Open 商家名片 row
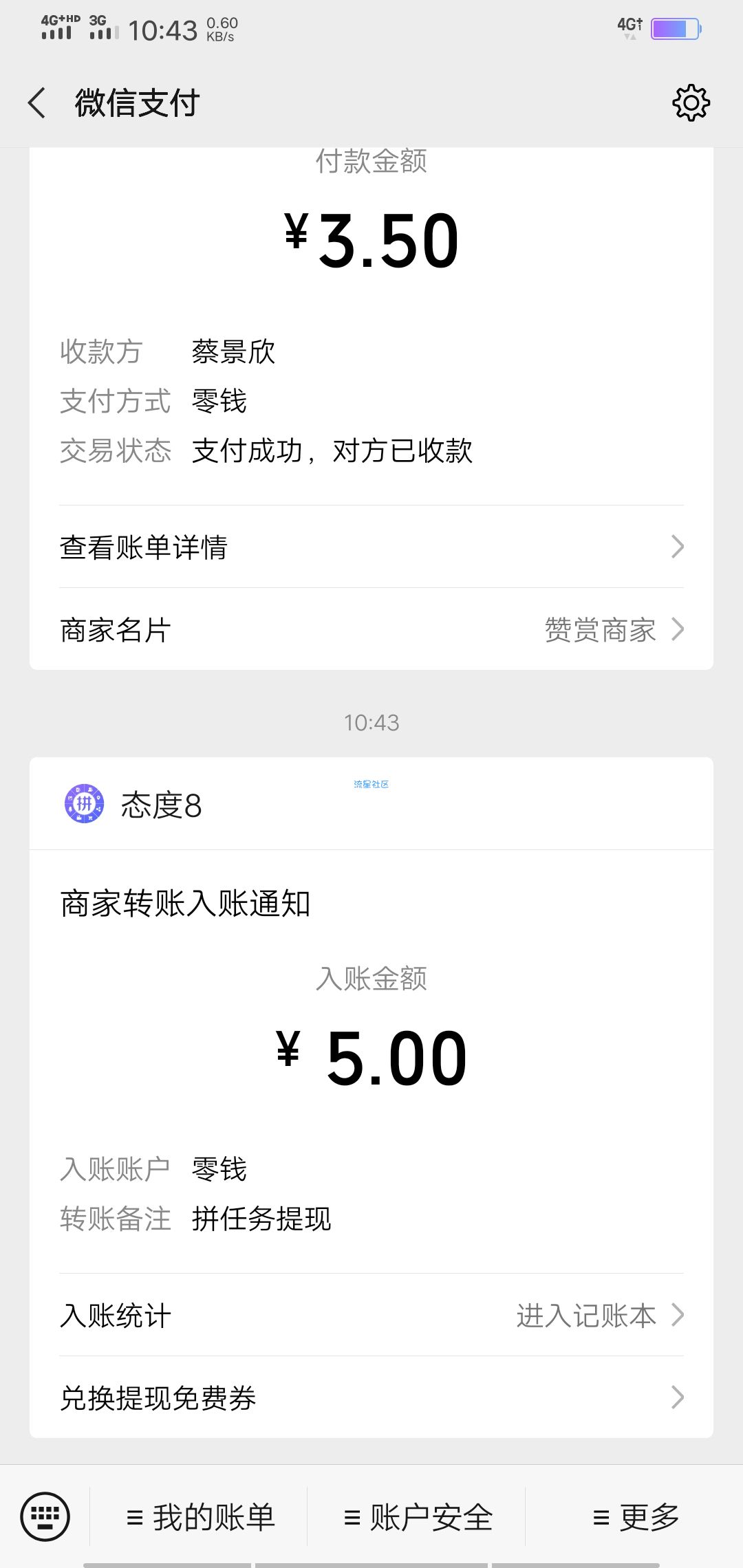 (x=371, y=629)
